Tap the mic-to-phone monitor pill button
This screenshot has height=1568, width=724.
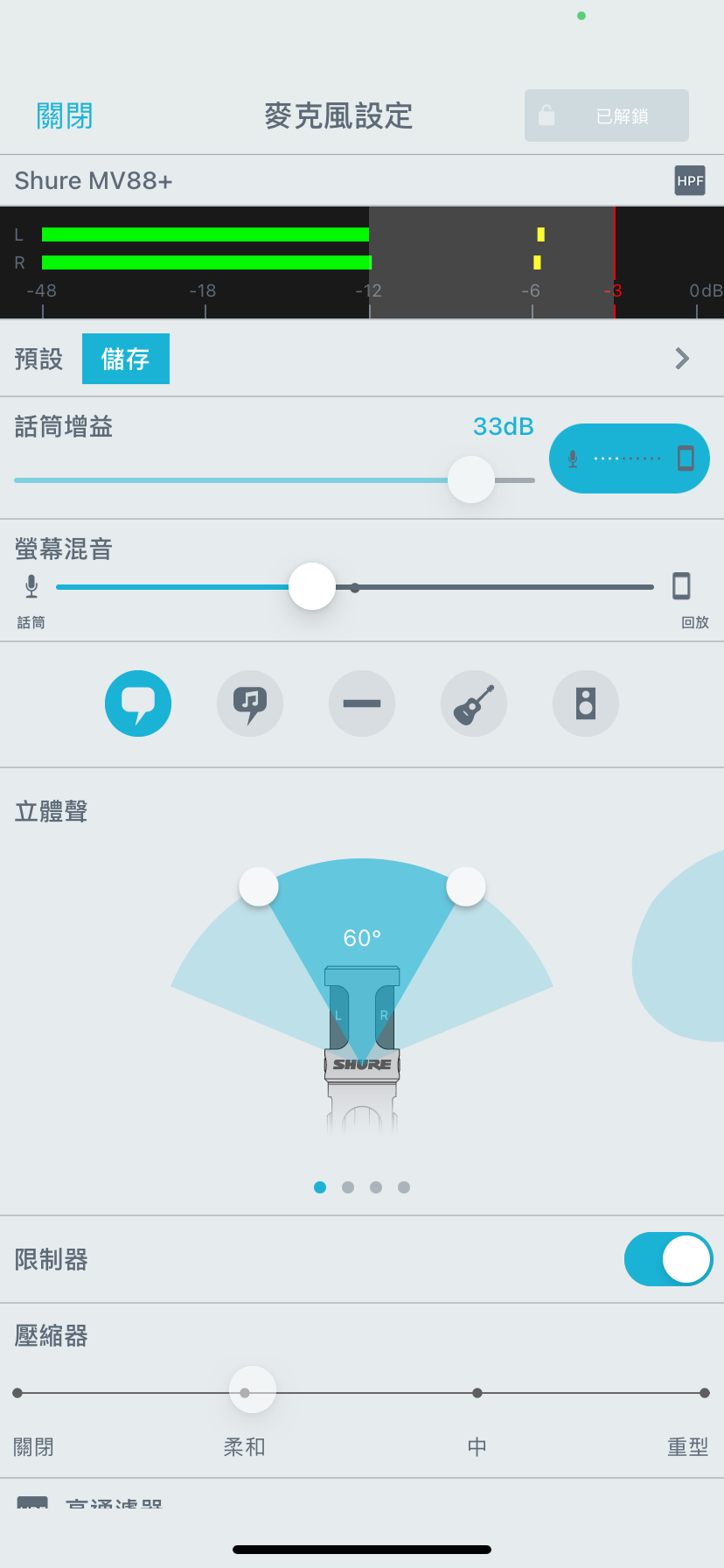coord(629,458)
